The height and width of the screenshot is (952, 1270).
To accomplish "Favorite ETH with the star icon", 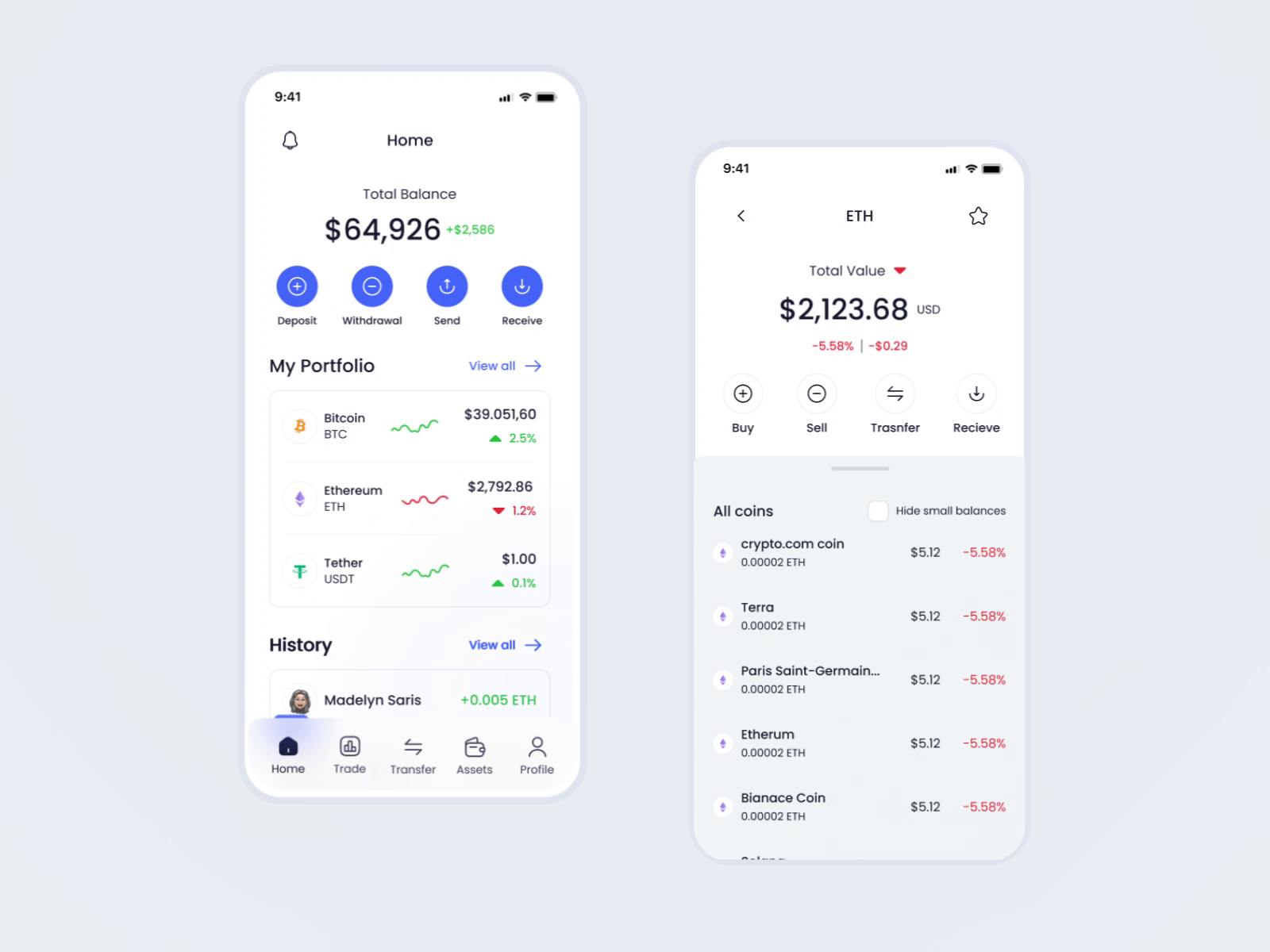I will 978,216.
